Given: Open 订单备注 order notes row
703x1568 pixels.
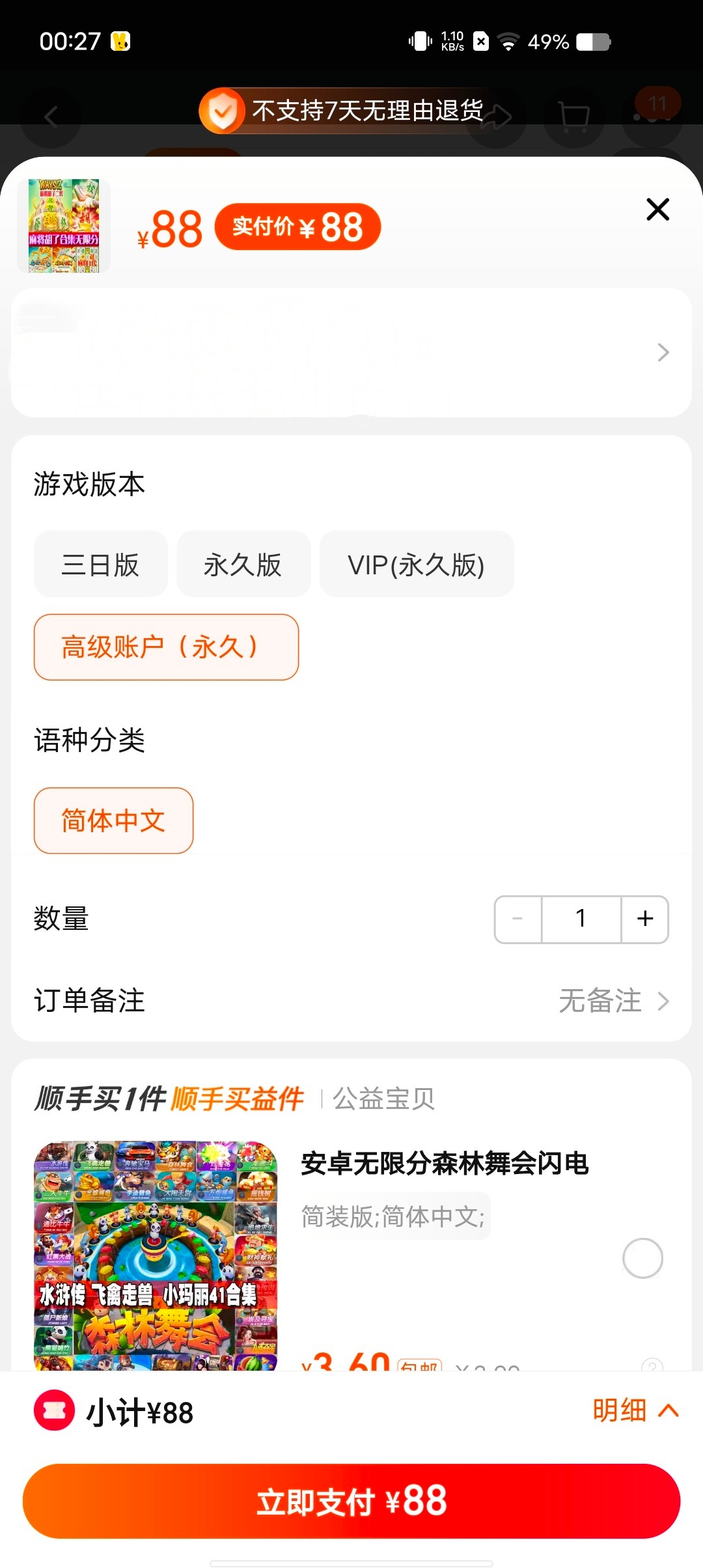Looking at the screenshot, I should 351,1001.
